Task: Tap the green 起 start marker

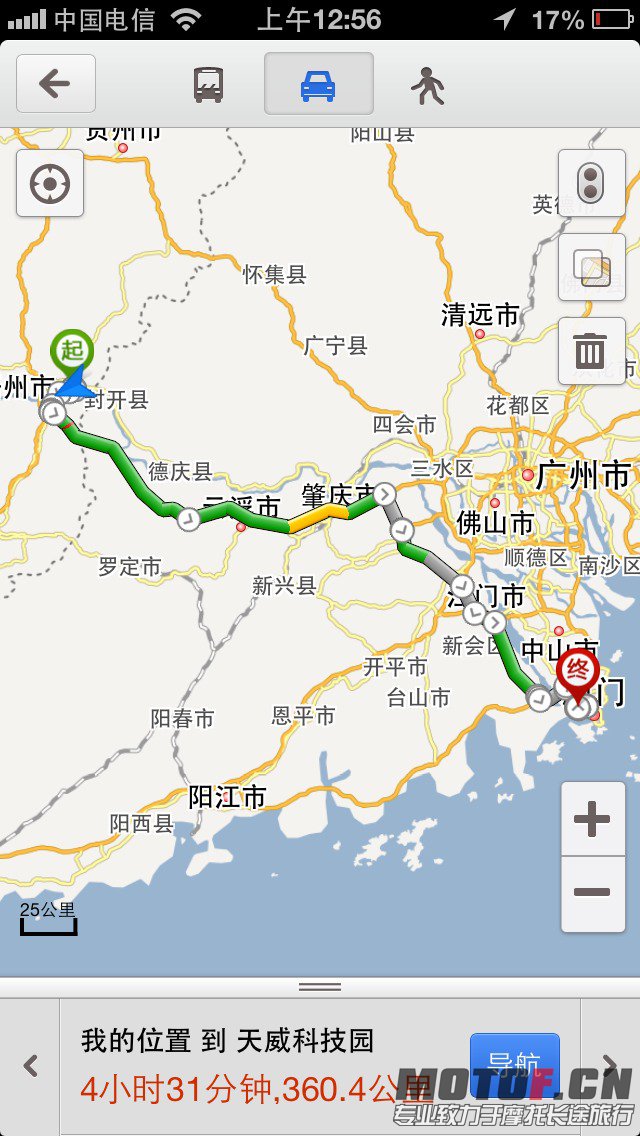Action: (x=72, y=352)
